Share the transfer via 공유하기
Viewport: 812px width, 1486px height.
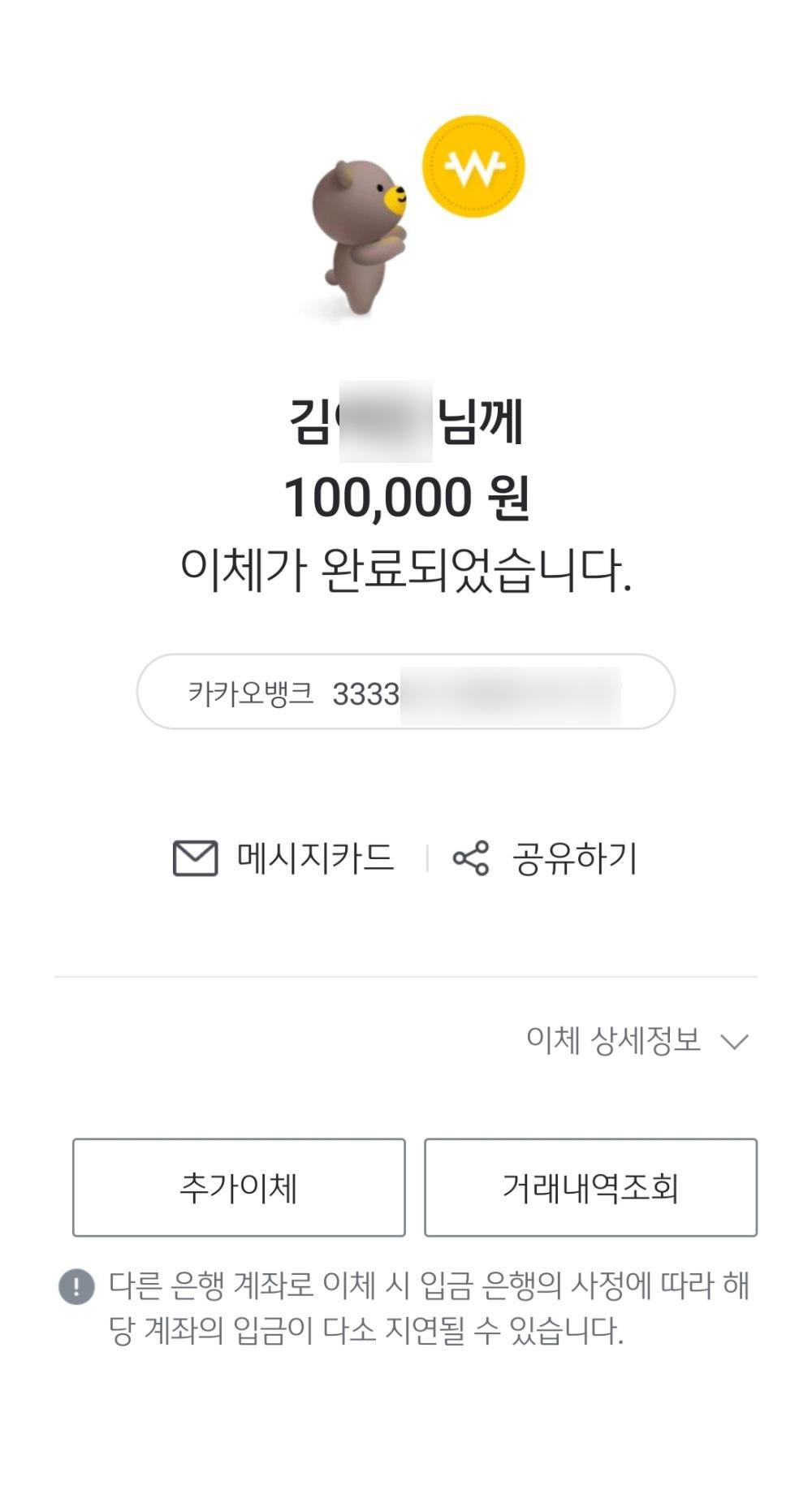pyautogui.click(x=546, y=858)
